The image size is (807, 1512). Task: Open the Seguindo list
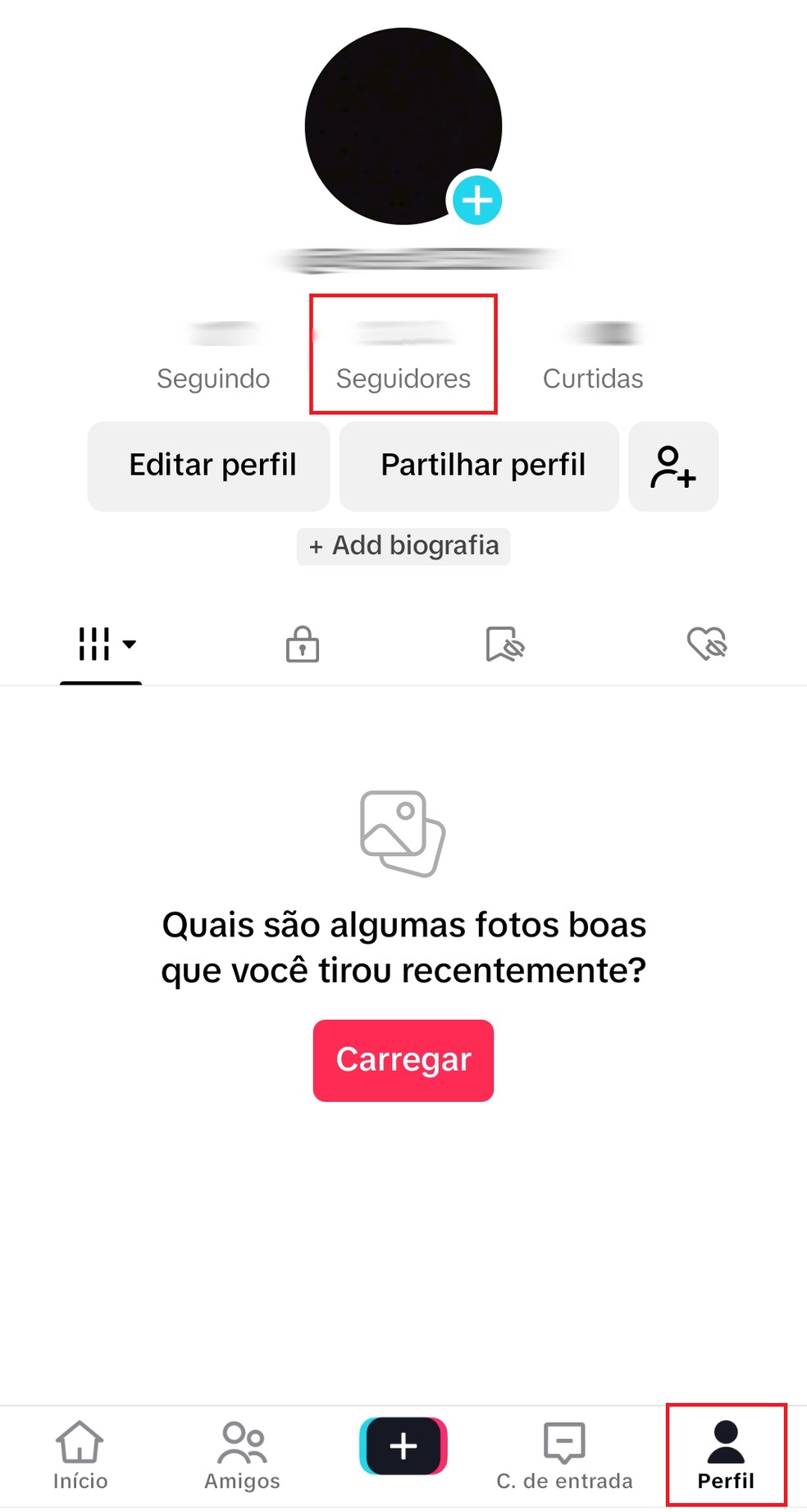coord(212,378)
